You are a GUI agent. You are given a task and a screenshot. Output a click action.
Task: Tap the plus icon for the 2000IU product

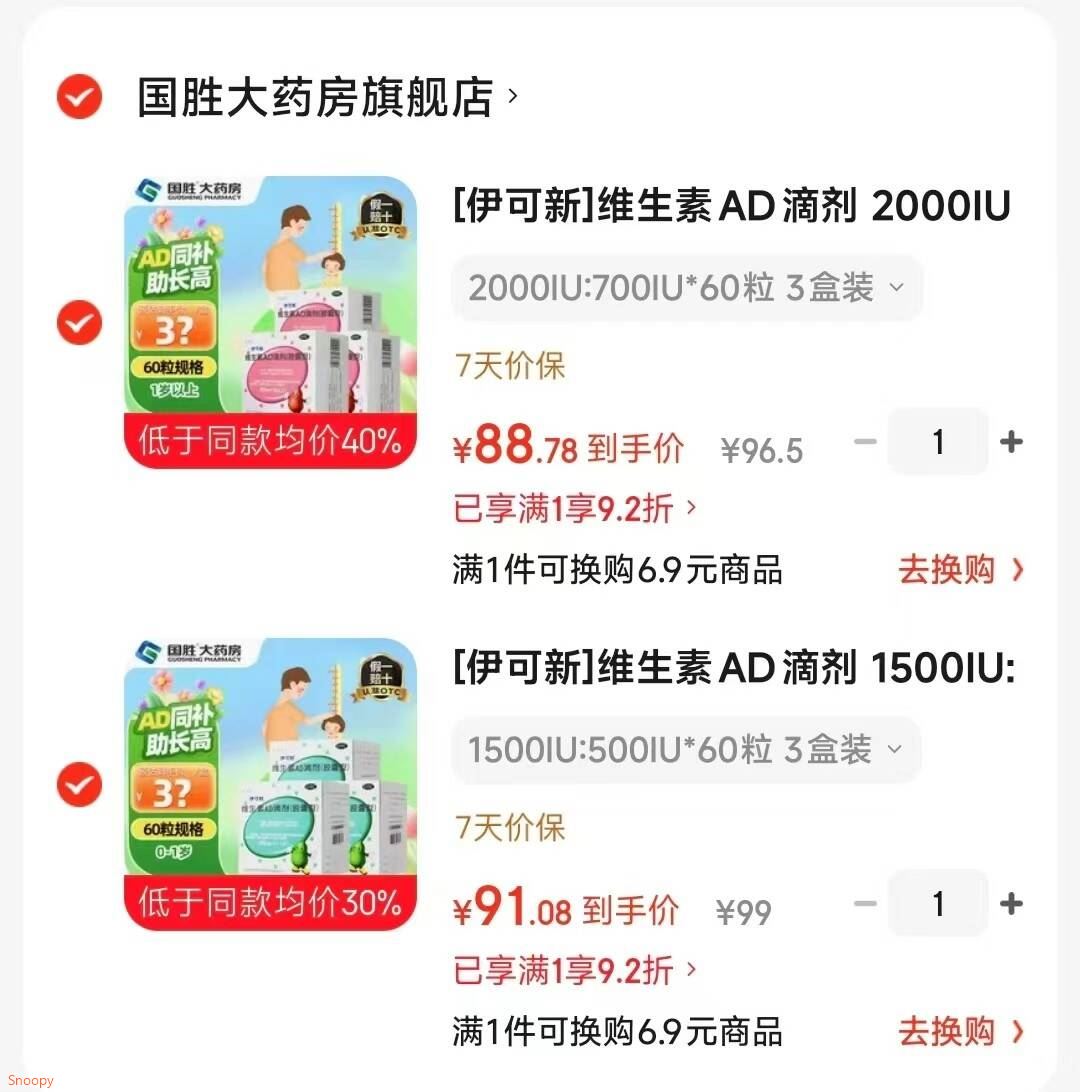coord(1011,442)
